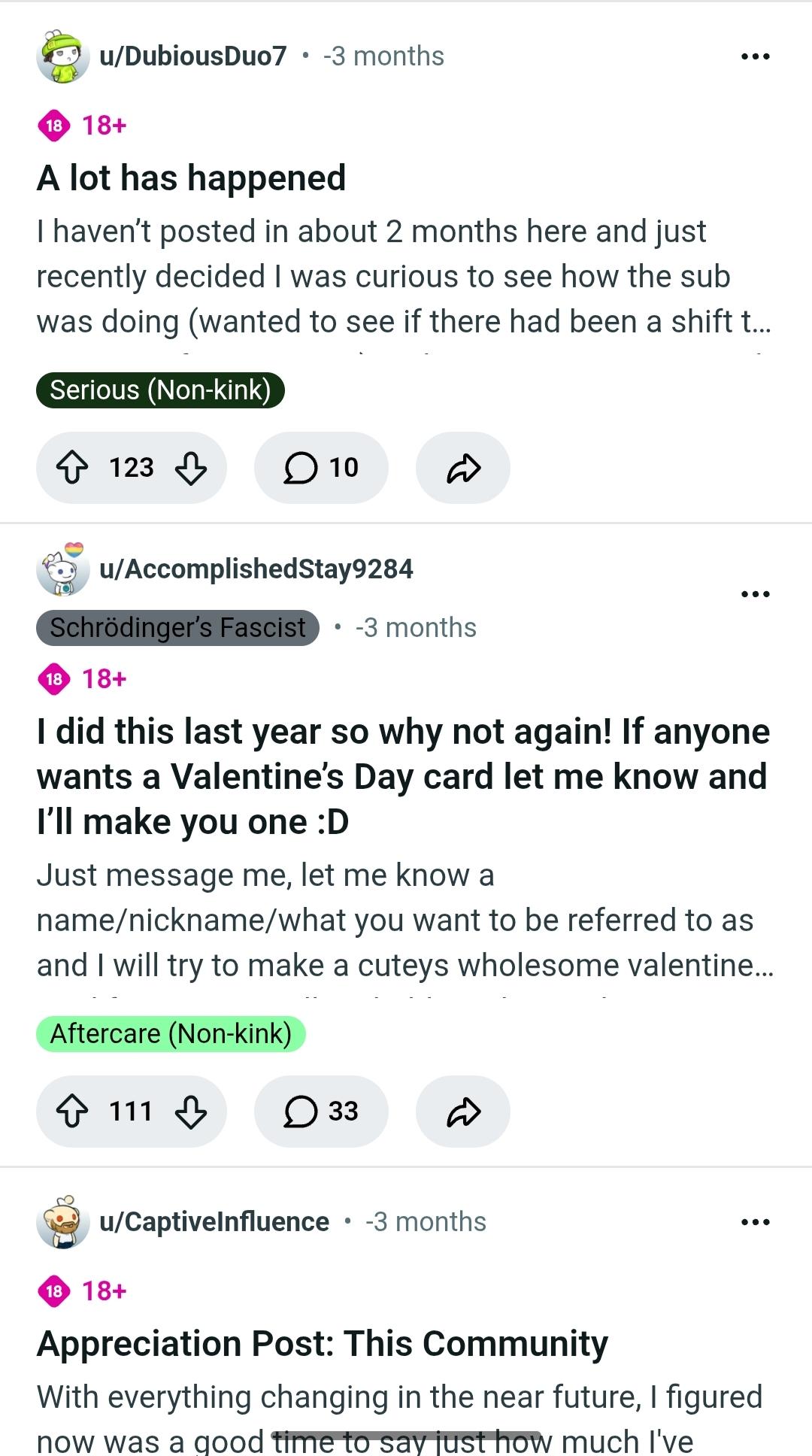Downvote the 'A lot has happened' post
The height and width of the screenshot is (1456, 812).
coord(191,468)
